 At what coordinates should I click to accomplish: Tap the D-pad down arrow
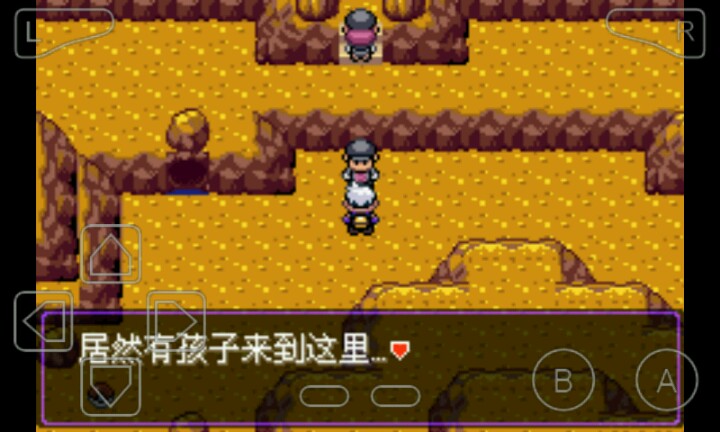(x=110, y=386)
